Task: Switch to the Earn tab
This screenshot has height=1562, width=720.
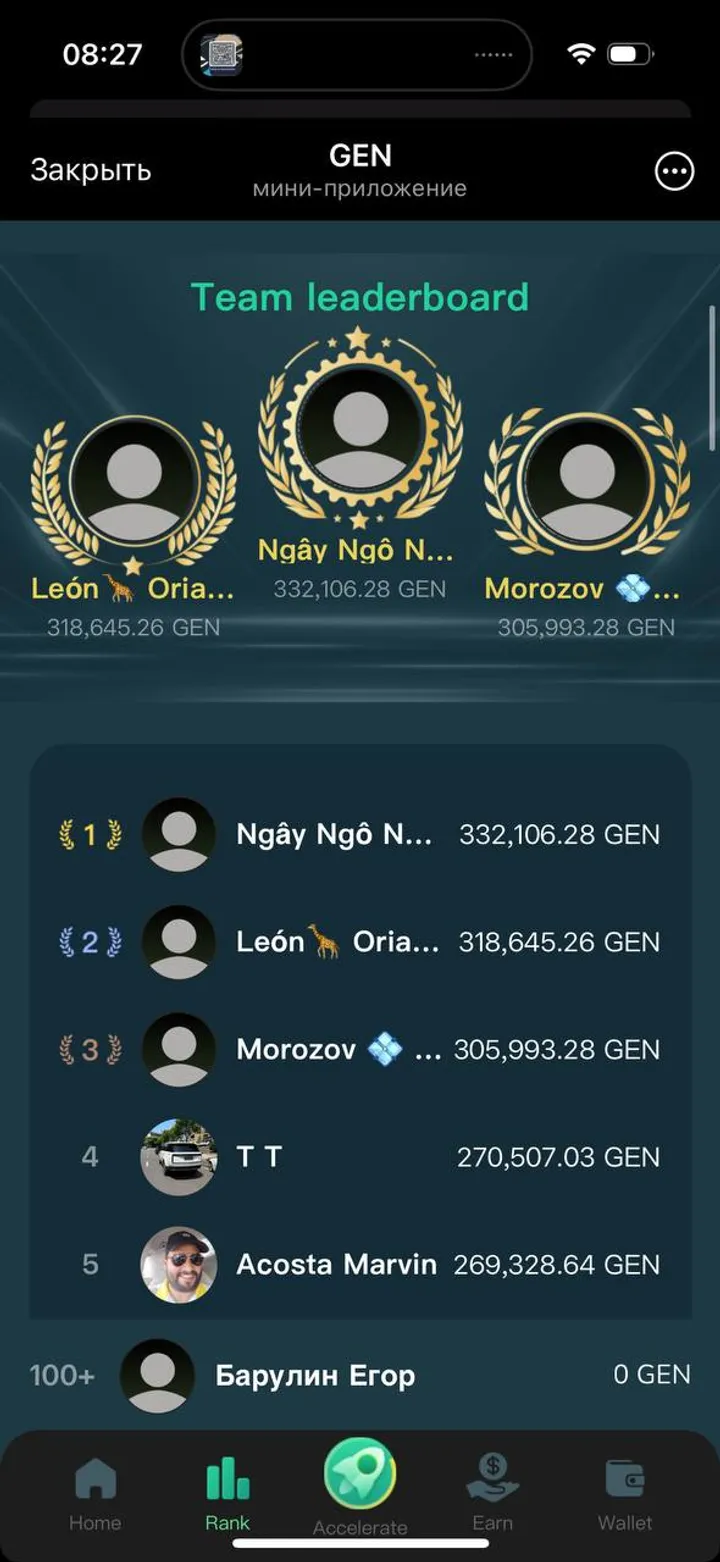Action: pyautogui.click(x=492, y=1492)
